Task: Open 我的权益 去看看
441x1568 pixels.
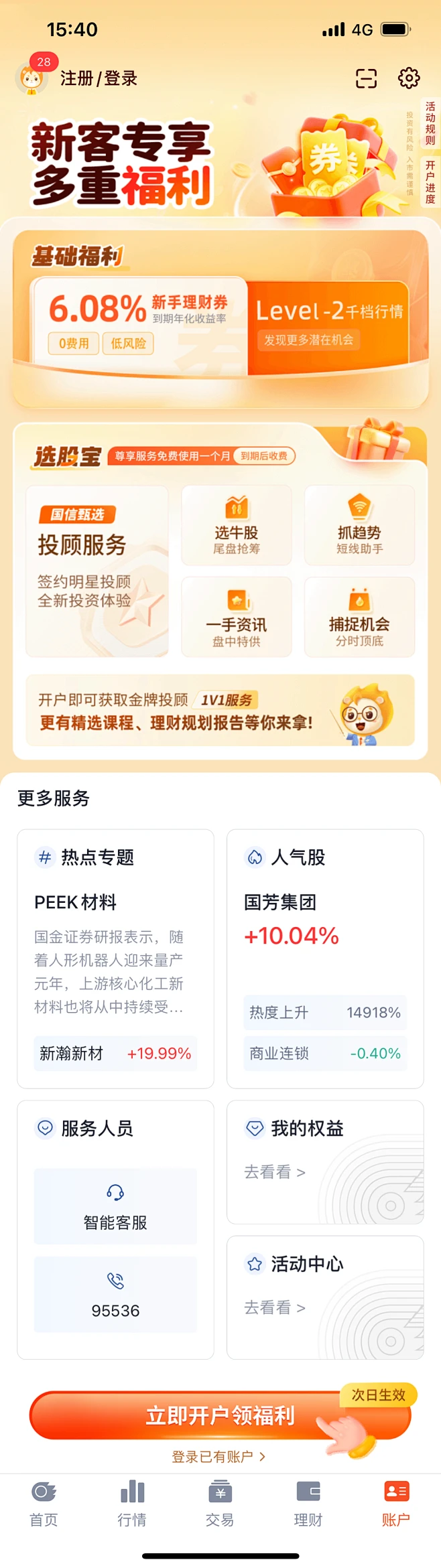Action: click(275, 1172)
